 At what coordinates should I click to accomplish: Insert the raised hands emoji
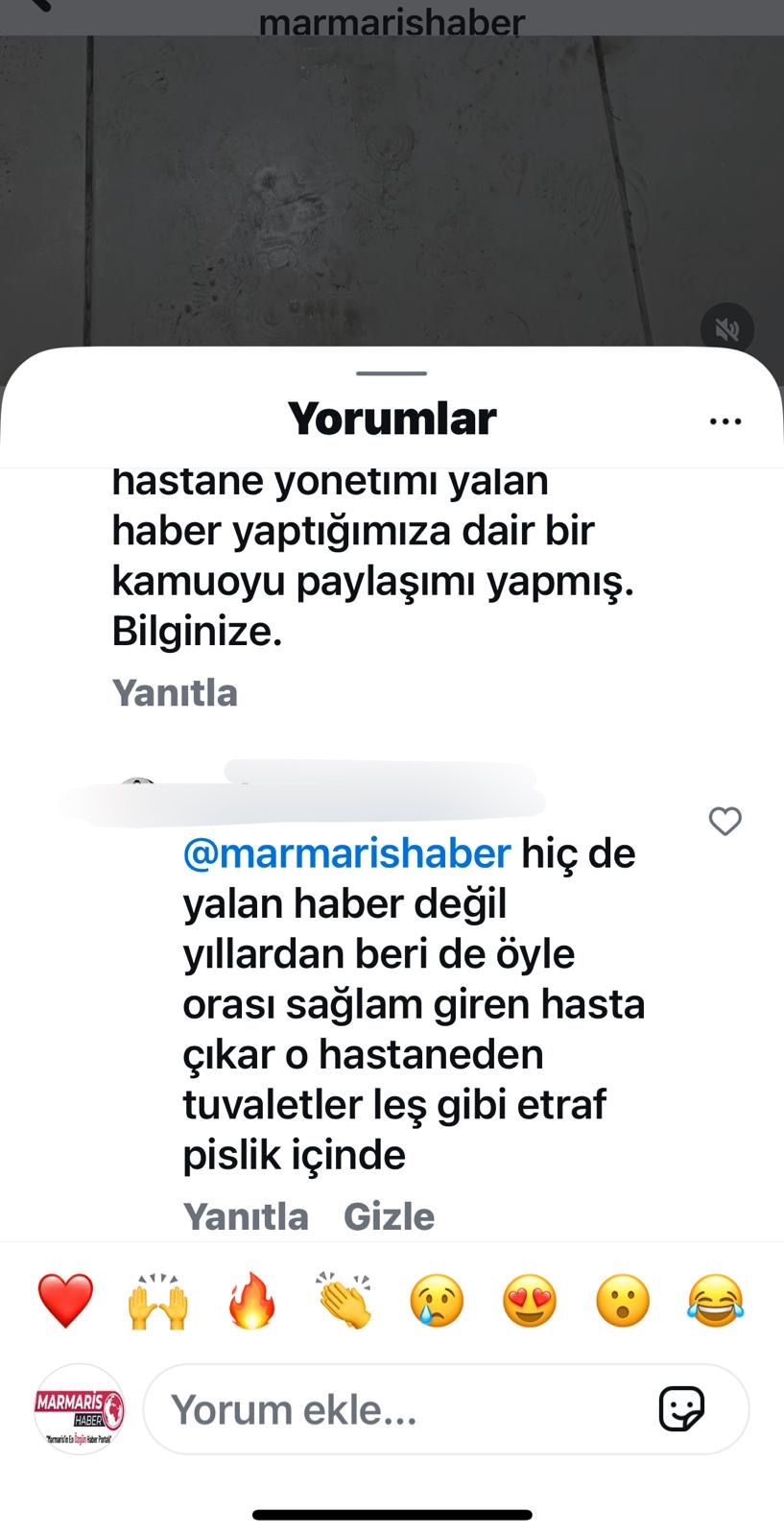(x=158, y=1301)
